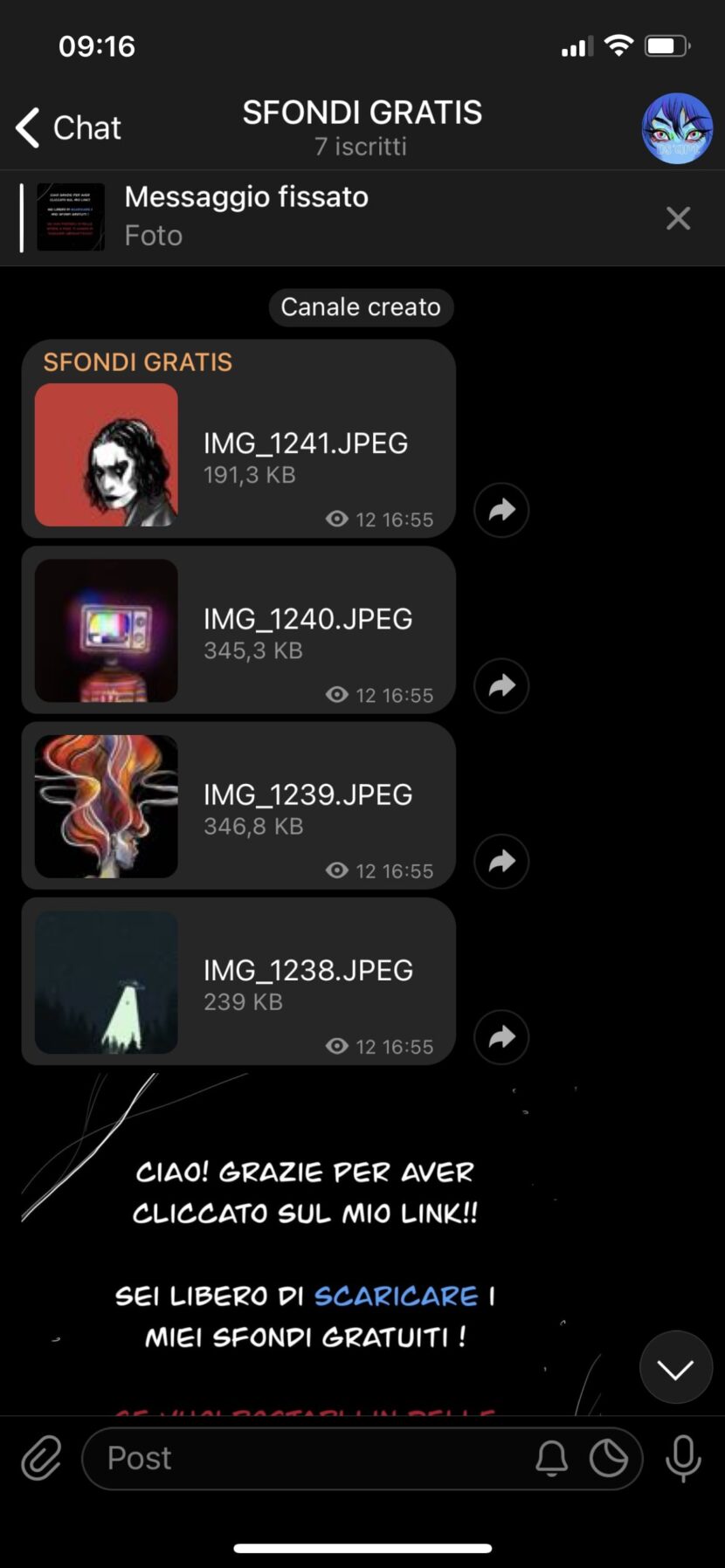Image resolution: width=725 pixels, height=1568 pixels.
Task: Open the IMG_1239.JPEG file
Action: (x=107, y=806)
